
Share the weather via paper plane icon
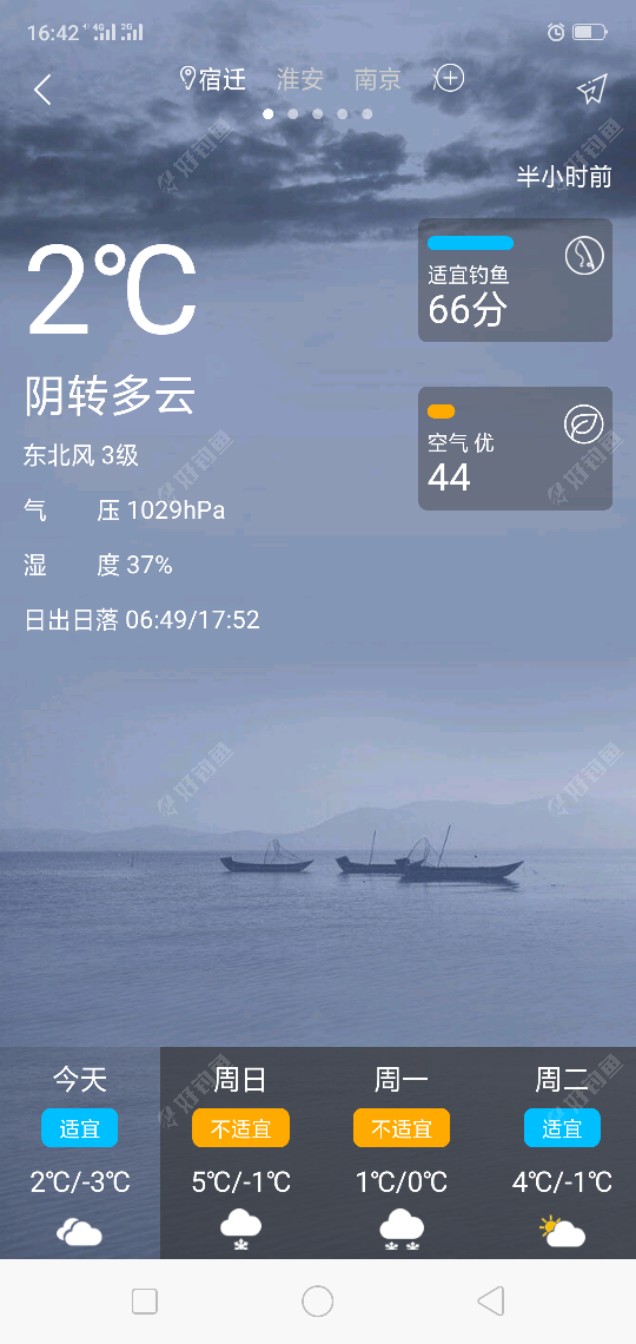click(592, 90)
